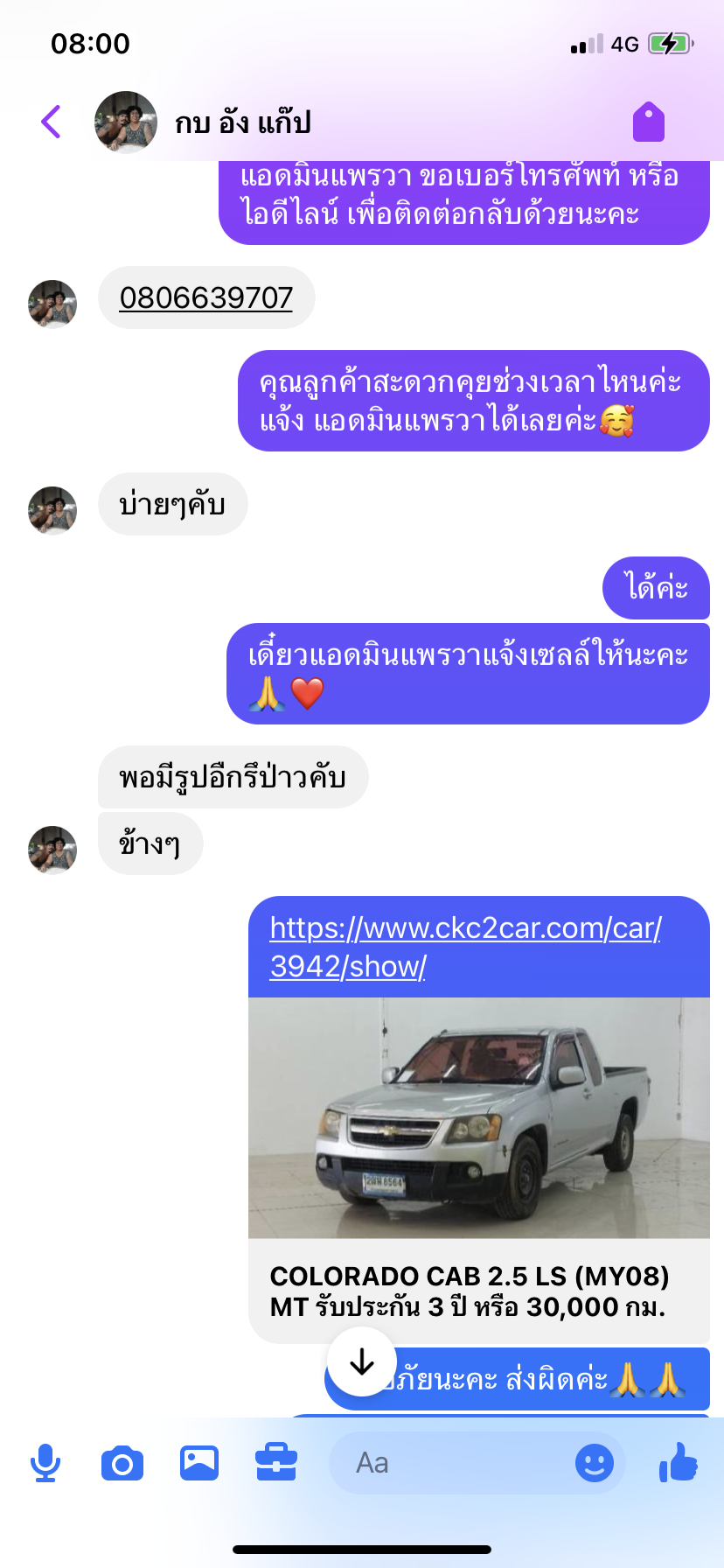Screen dimensions: 724x1568
Task: Tap the phone number 0806639707
Action: point(206,297)
